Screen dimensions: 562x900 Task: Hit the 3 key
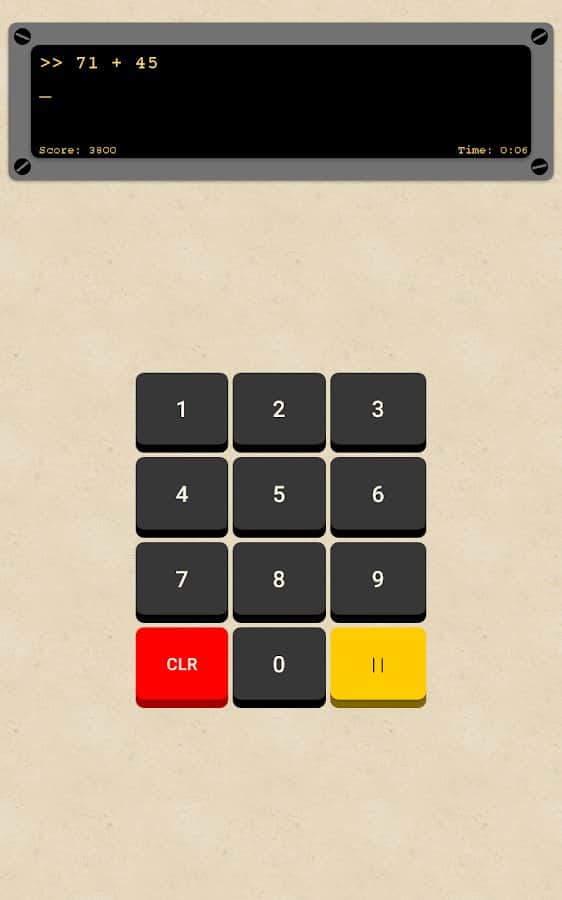tap(378, 412)
